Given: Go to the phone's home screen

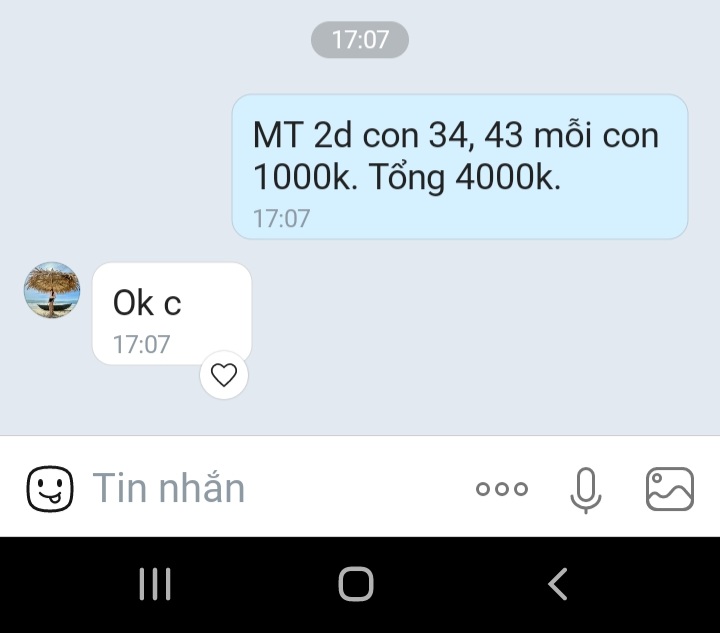Looking at the screenshot, I should (x=356, y=584).
